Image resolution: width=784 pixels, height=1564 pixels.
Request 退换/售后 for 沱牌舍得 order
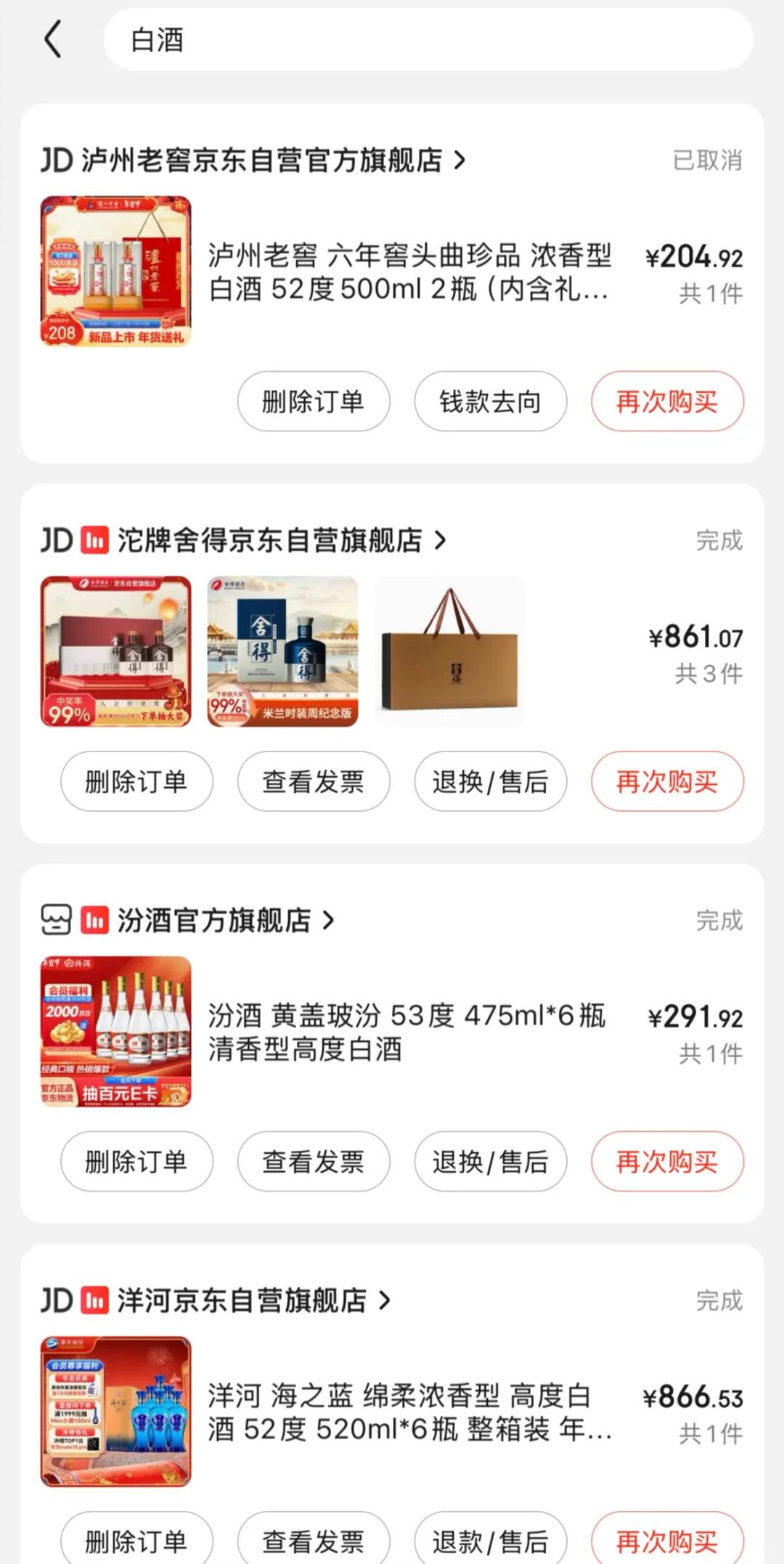490,782
